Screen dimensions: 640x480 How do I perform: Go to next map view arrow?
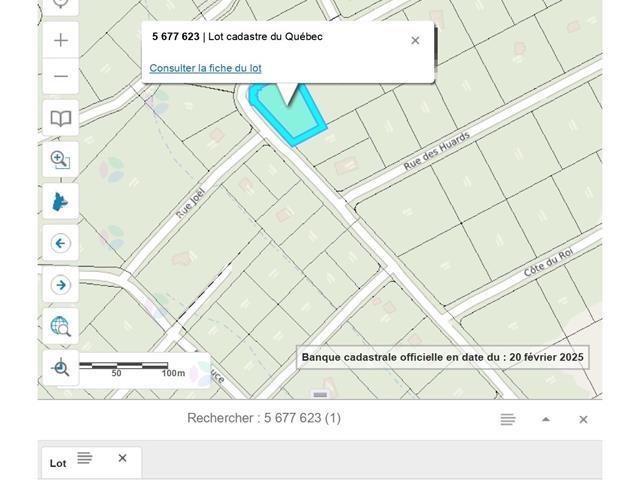coord(60,285)
